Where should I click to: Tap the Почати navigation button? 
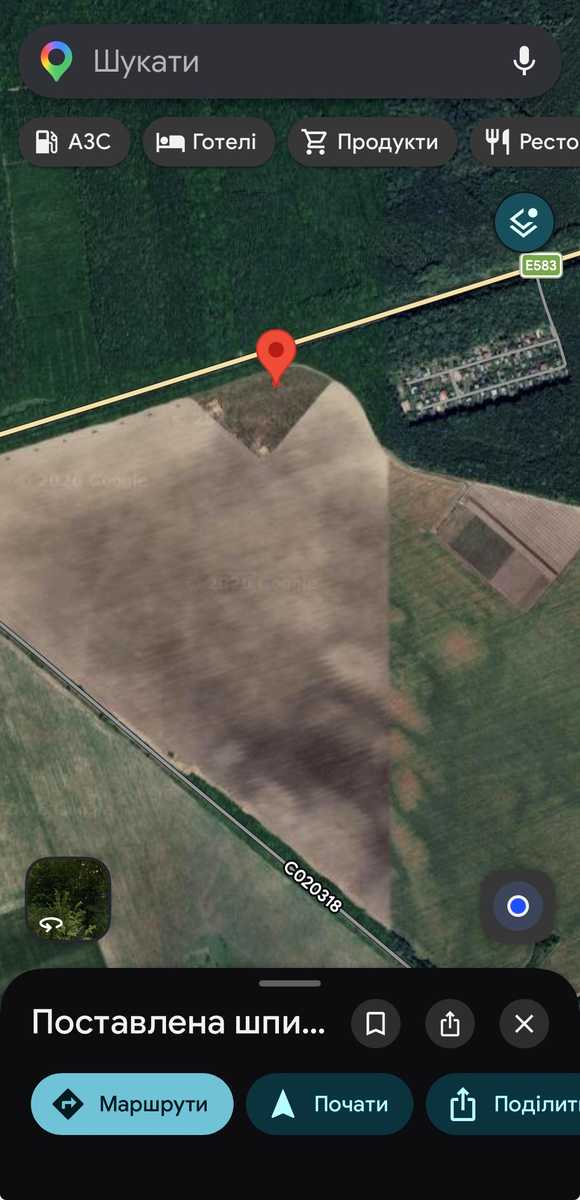[329, 1104]
